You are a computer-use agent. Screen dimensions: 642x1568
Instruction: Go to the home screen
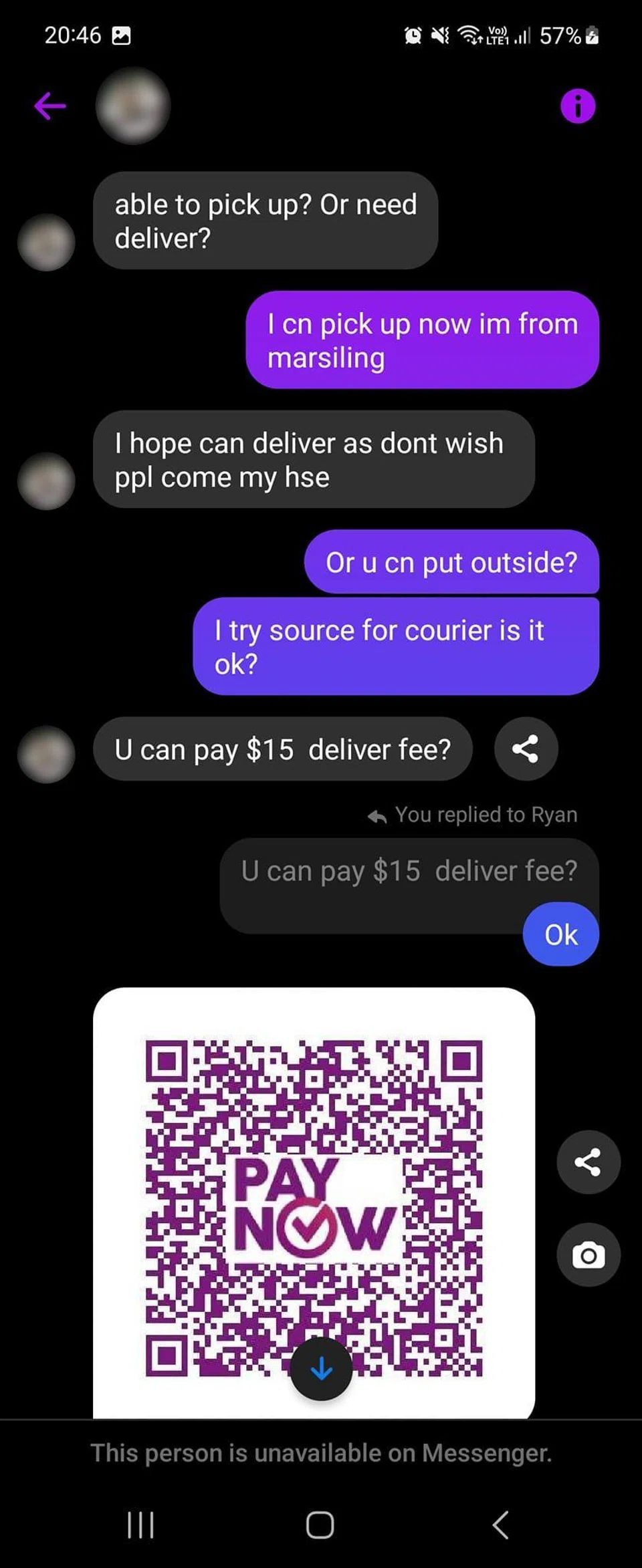pos(320,1525)
